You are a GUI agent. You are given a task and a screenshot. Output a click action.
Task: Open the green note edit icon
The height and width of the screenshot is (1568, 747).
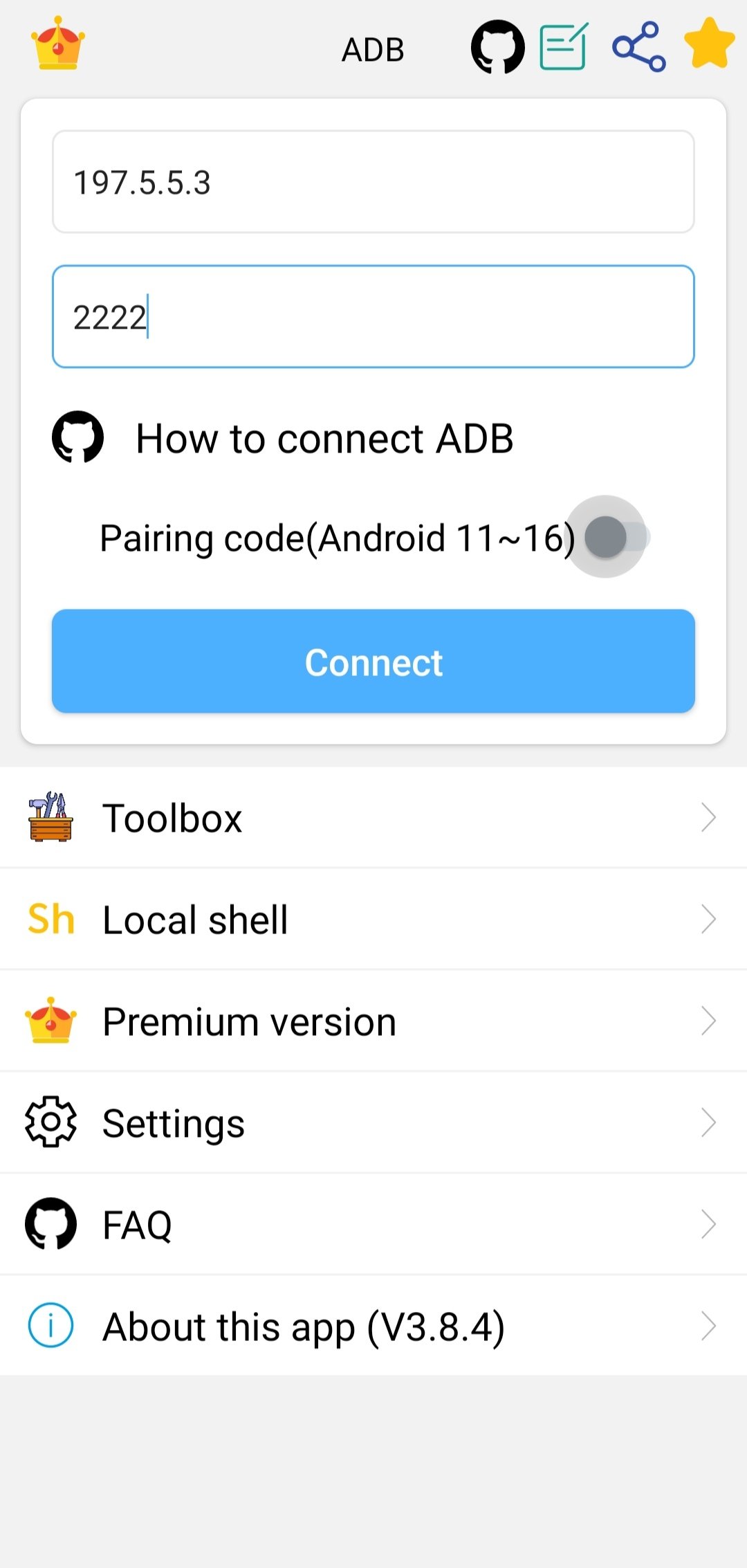pos(564,47)
